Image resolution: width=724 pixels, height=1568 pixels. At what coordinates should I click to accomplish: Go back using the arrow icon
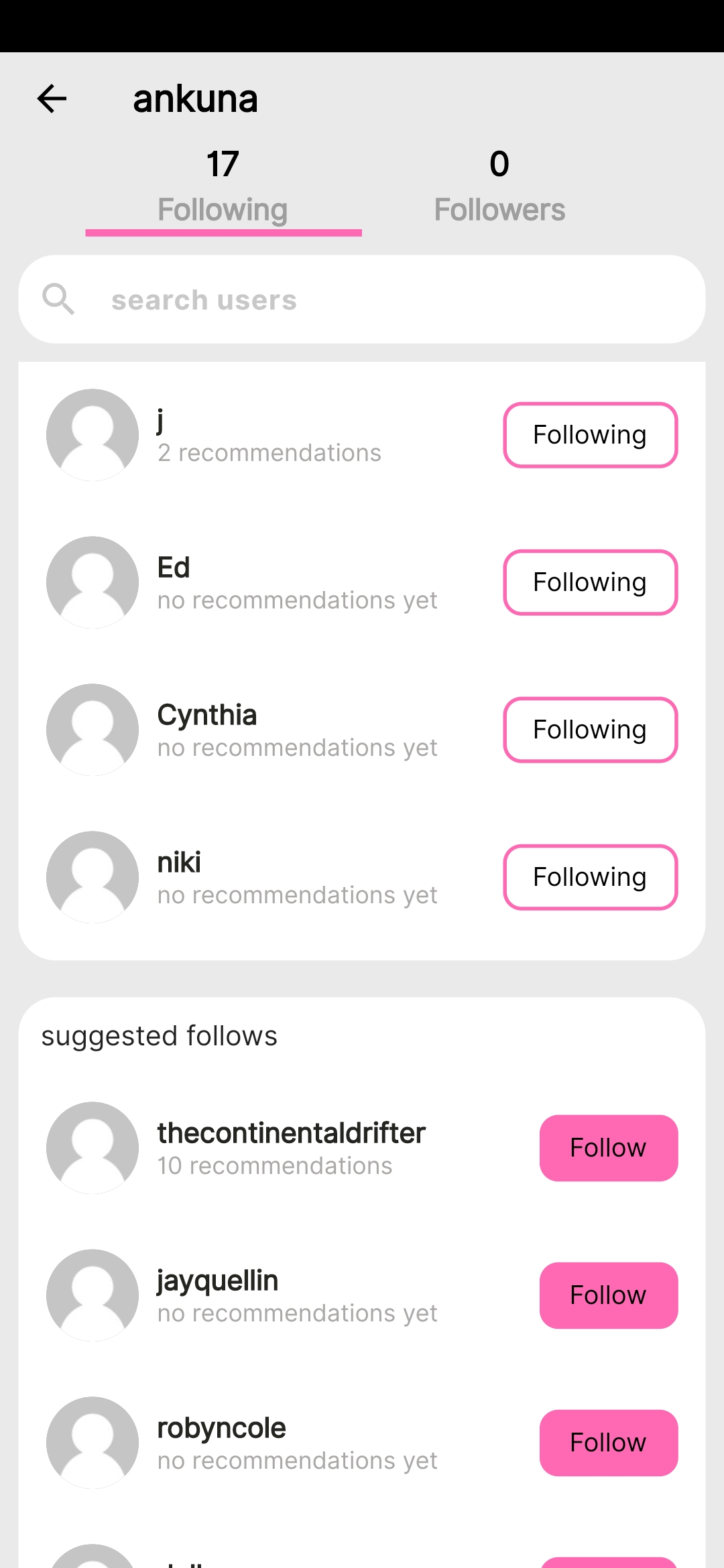52,99
